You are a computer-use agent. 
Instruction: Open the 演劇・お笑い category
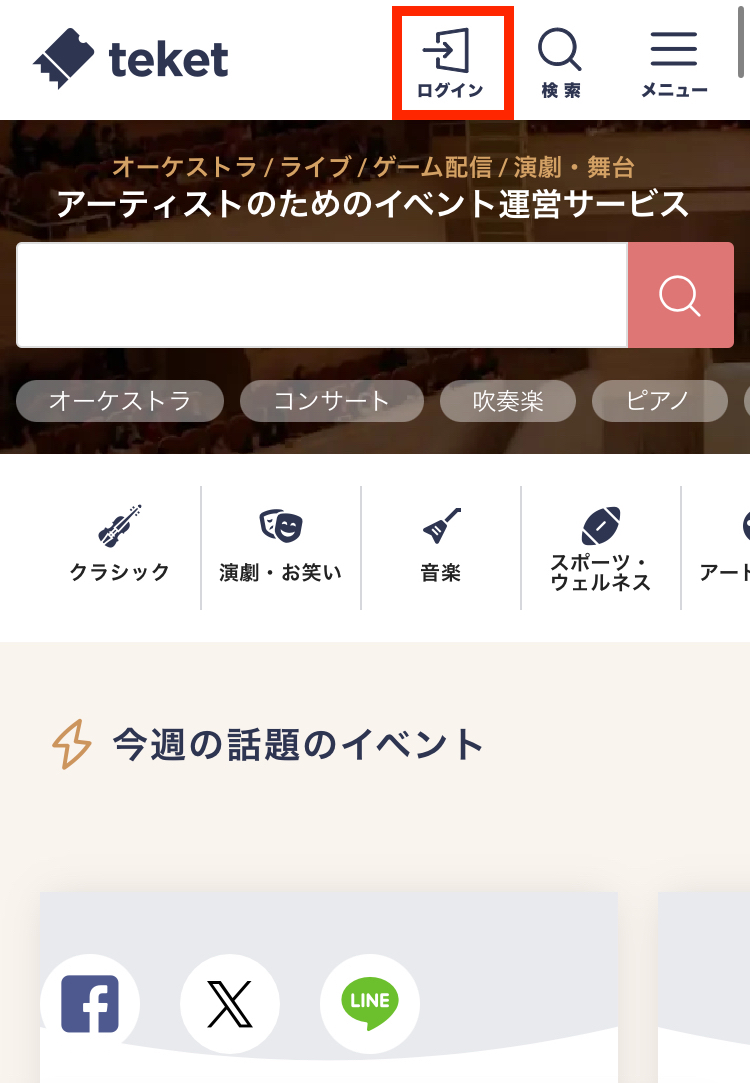coord(281,545)
